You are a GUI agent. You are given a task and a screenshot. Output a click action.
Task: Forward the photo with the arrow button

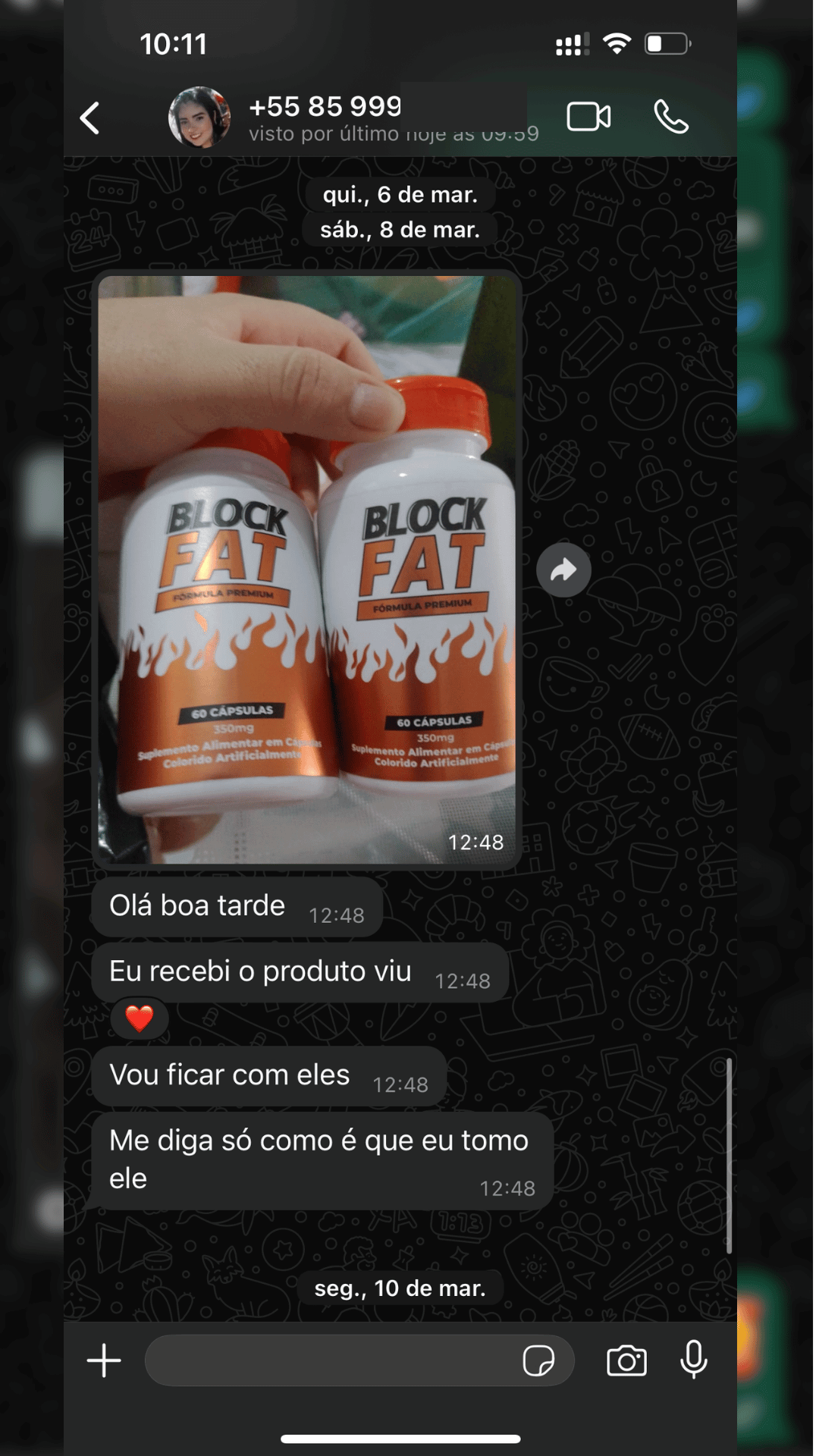[x=563, y=570]
